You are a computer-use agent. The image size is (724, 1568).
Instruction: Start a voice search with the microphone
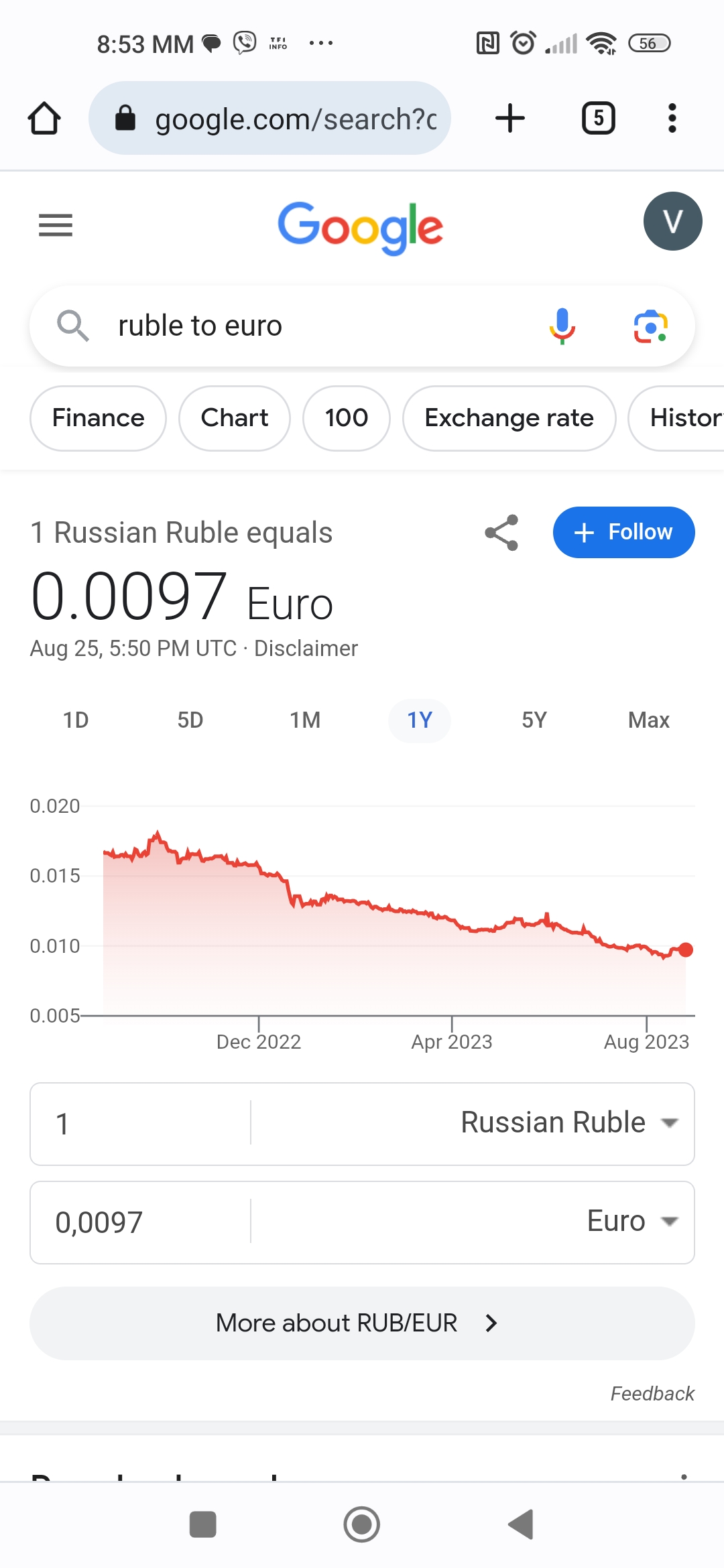[x=562, y=326]
